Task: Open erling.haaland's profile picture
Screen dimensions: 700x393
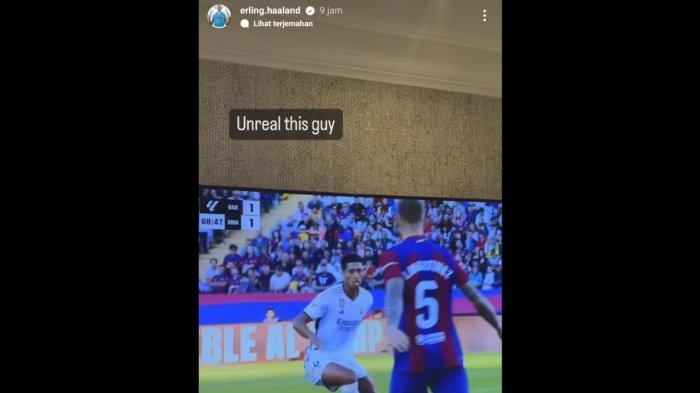Action: 219,17
